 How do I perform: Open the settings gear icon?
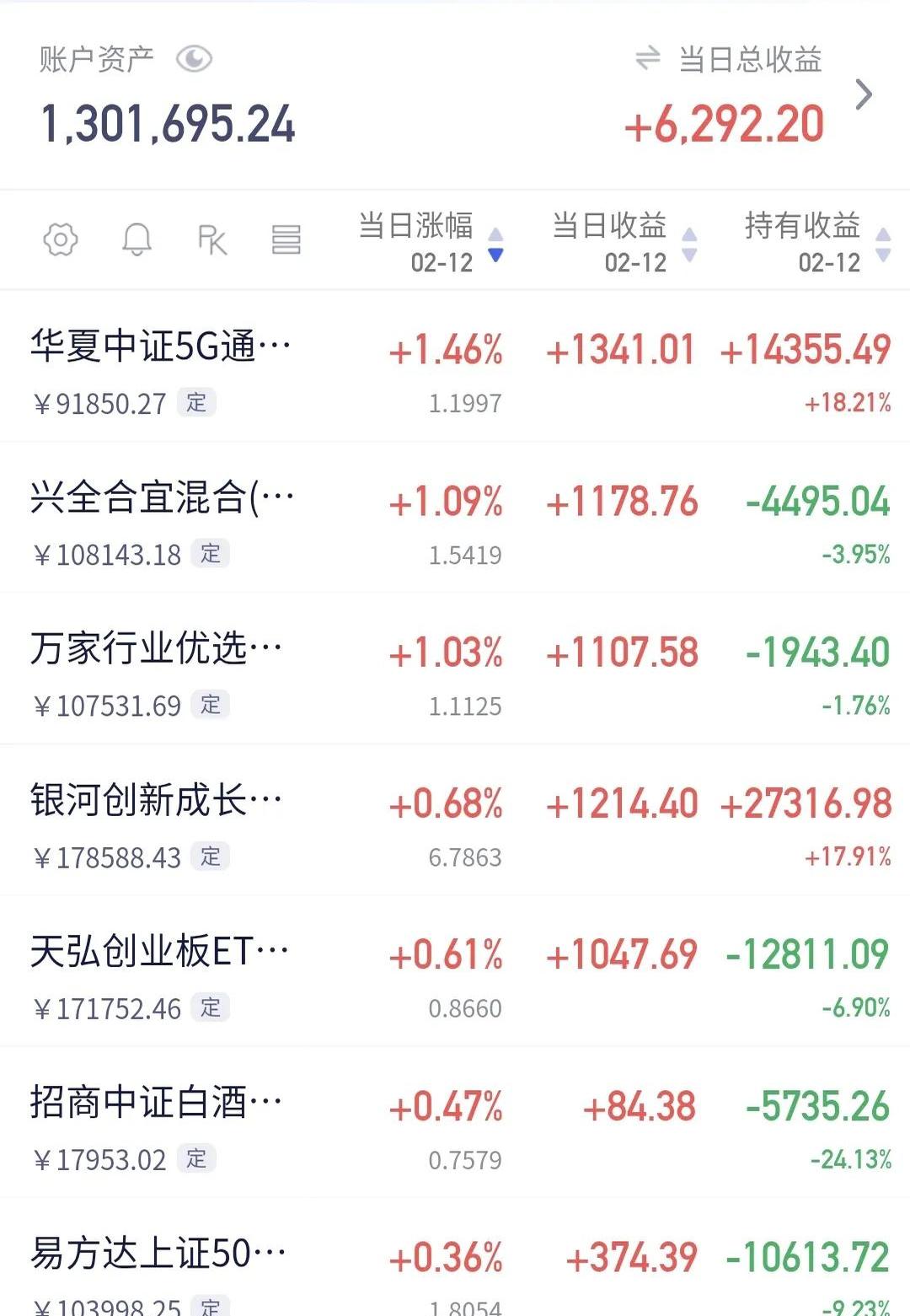pos(59,239)
